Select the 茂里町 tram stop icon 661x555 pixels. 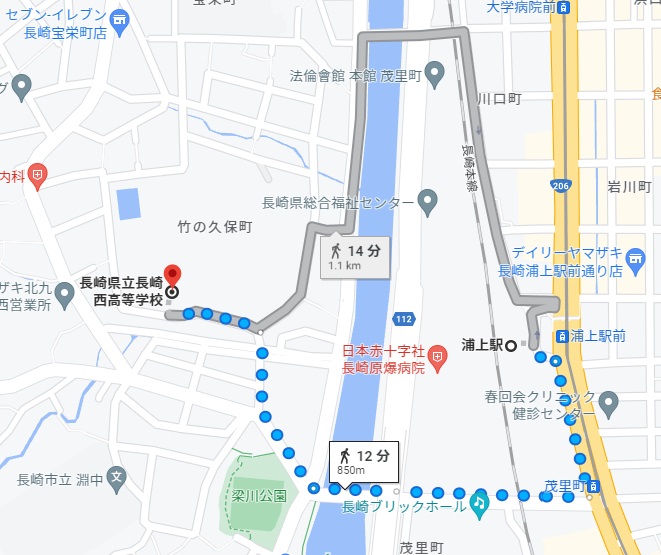[595, 486]
